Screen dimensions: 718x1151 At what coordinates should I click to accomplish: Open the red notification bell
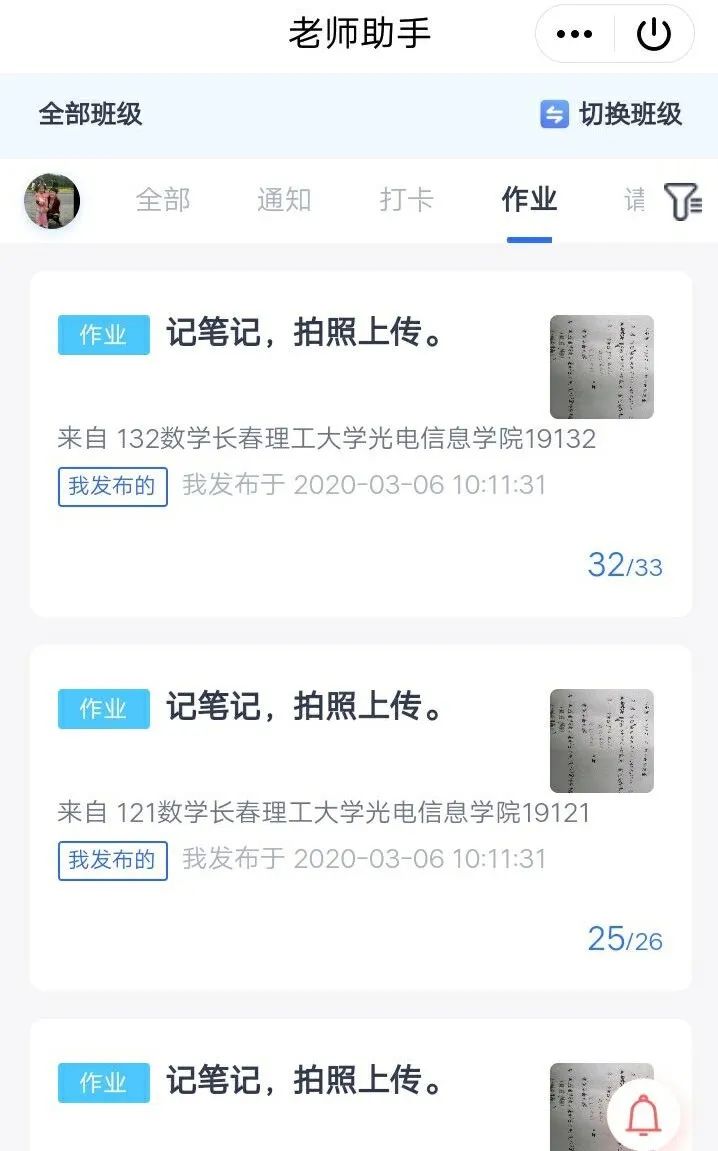pyautogui.click(x=643, y=1115)
